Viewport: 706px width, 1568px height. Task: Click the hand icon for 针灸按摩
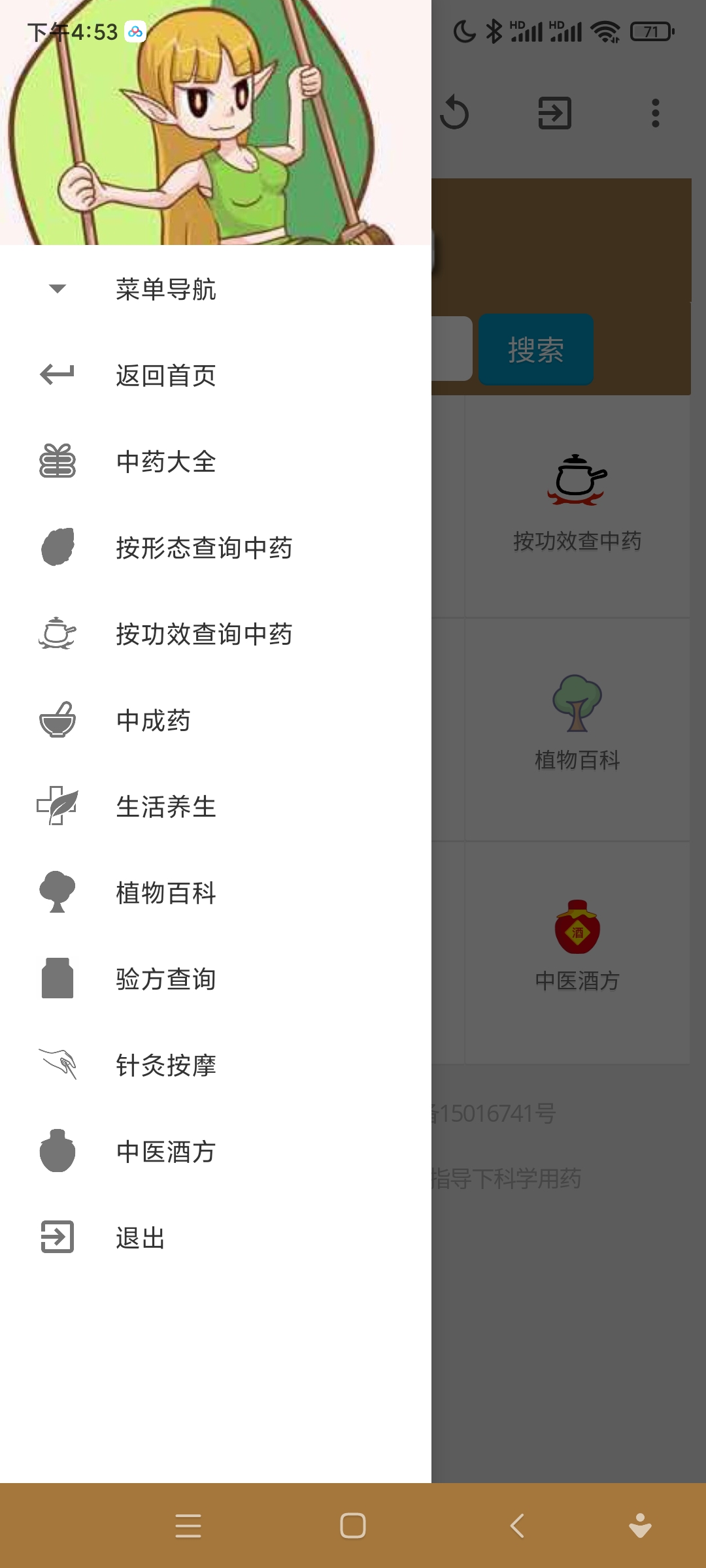[x=57, y=1064]
